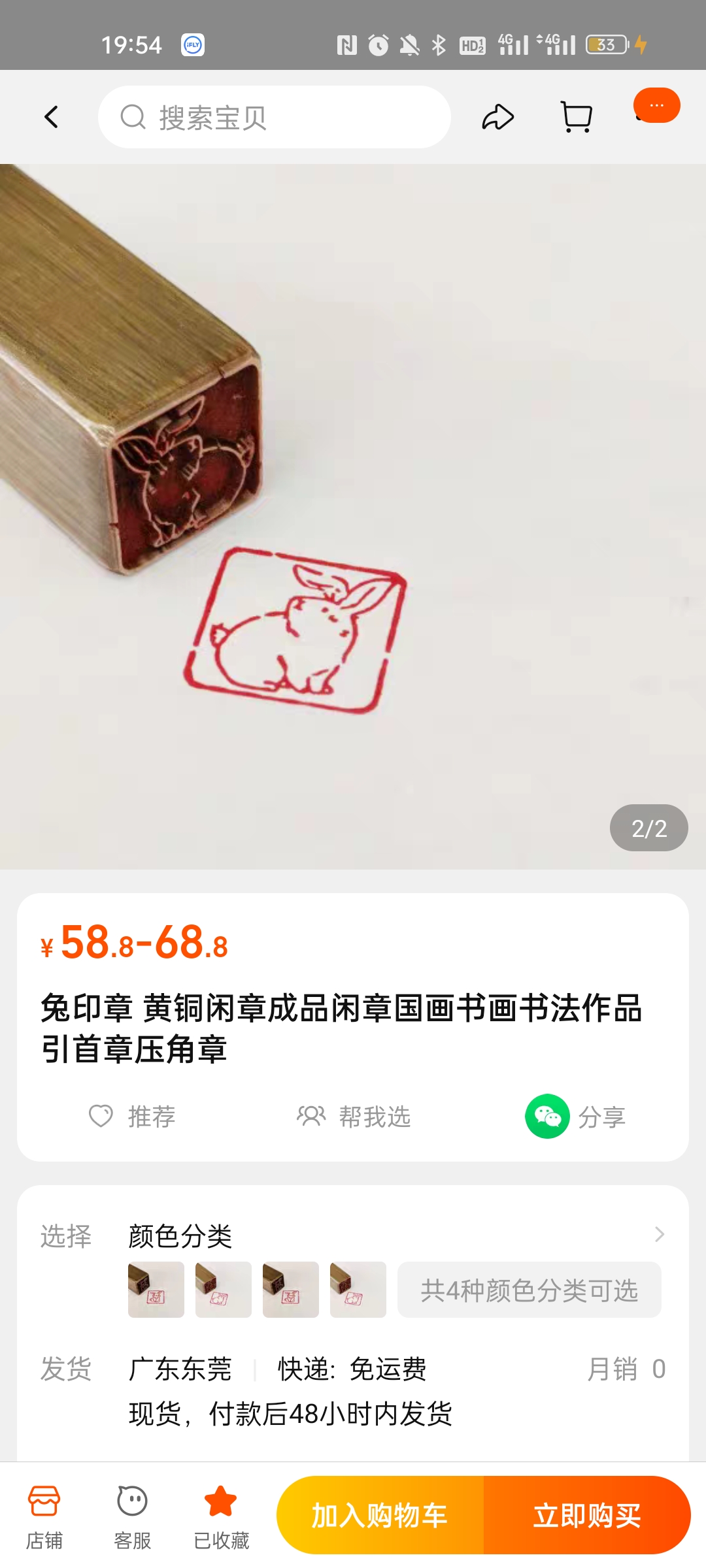Tap 加入购物车 to add to cart
Viewport: 706px width, 1568px height.
(380, 1516)
